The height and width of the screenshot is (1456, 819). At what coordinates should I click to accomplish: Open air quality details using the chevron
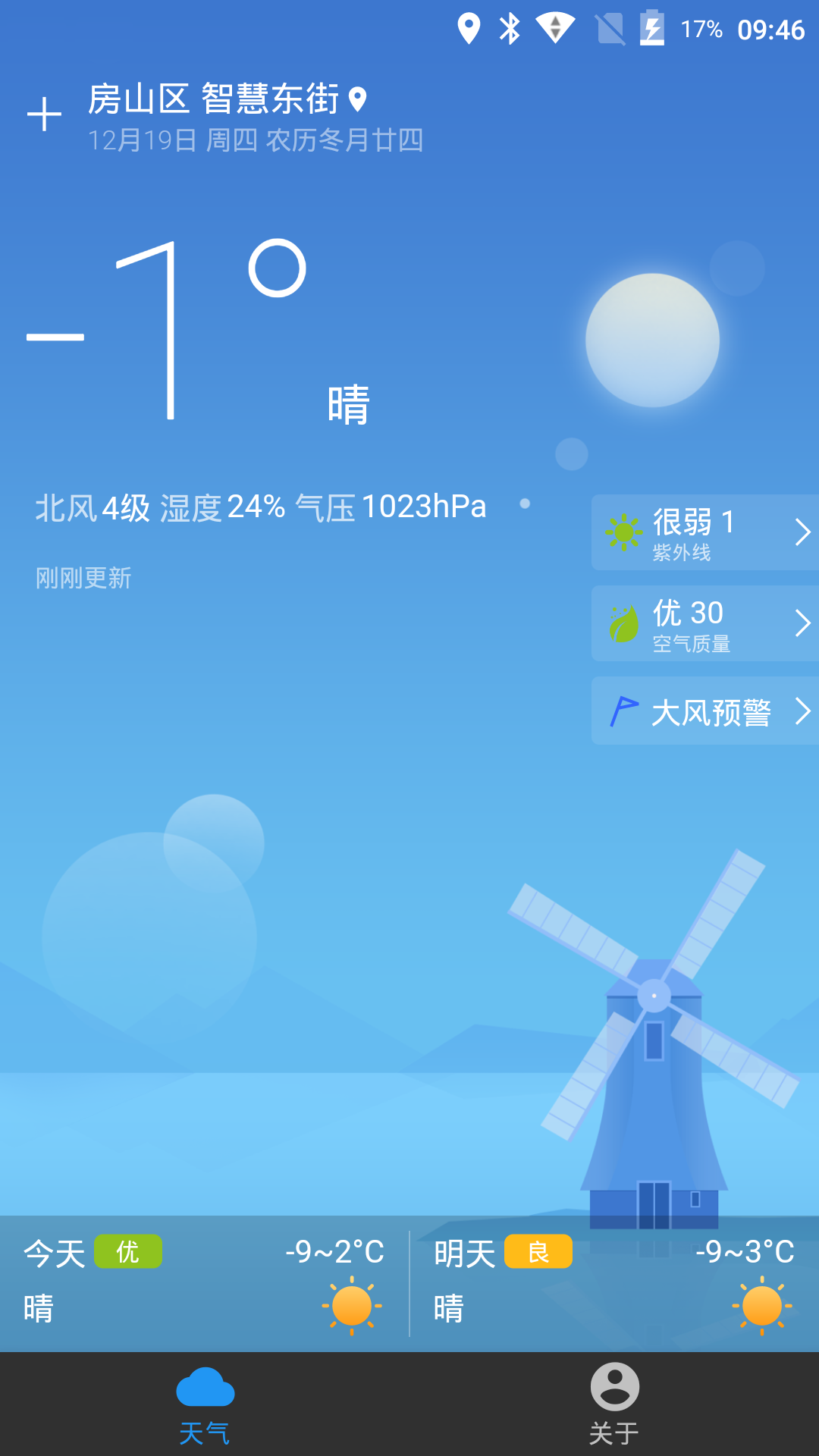802,623
